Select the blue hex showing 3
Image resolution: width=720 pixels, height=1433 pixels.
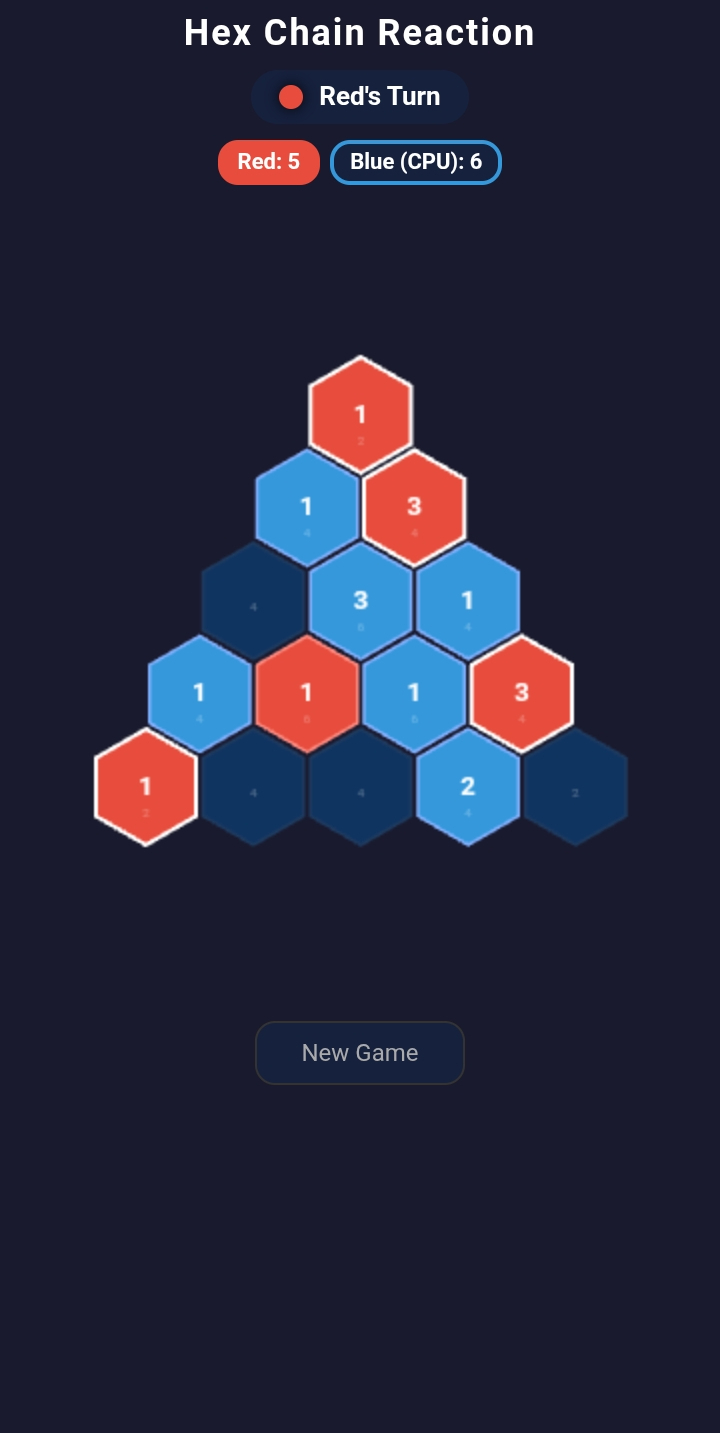coord(361,601)
